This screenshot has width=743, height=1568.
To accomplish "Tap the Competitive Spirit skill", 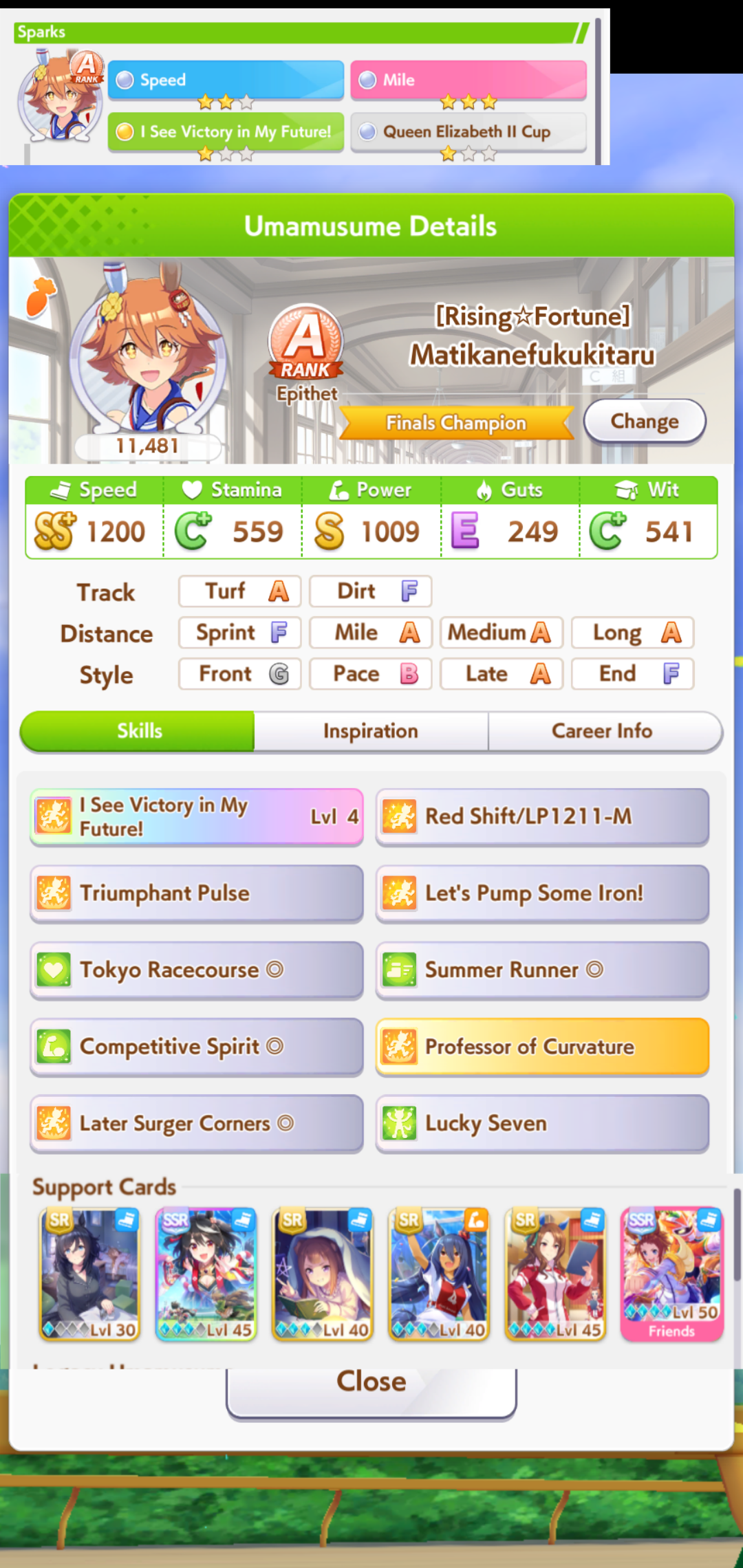I will (196, 1047).
